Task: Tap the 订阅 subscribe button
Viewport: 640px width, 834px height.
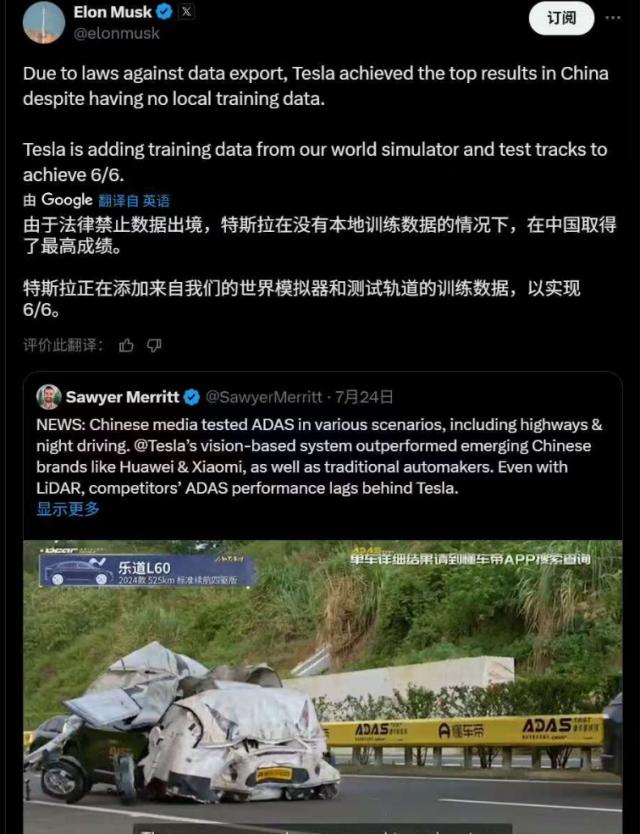Action: point(561,17)
